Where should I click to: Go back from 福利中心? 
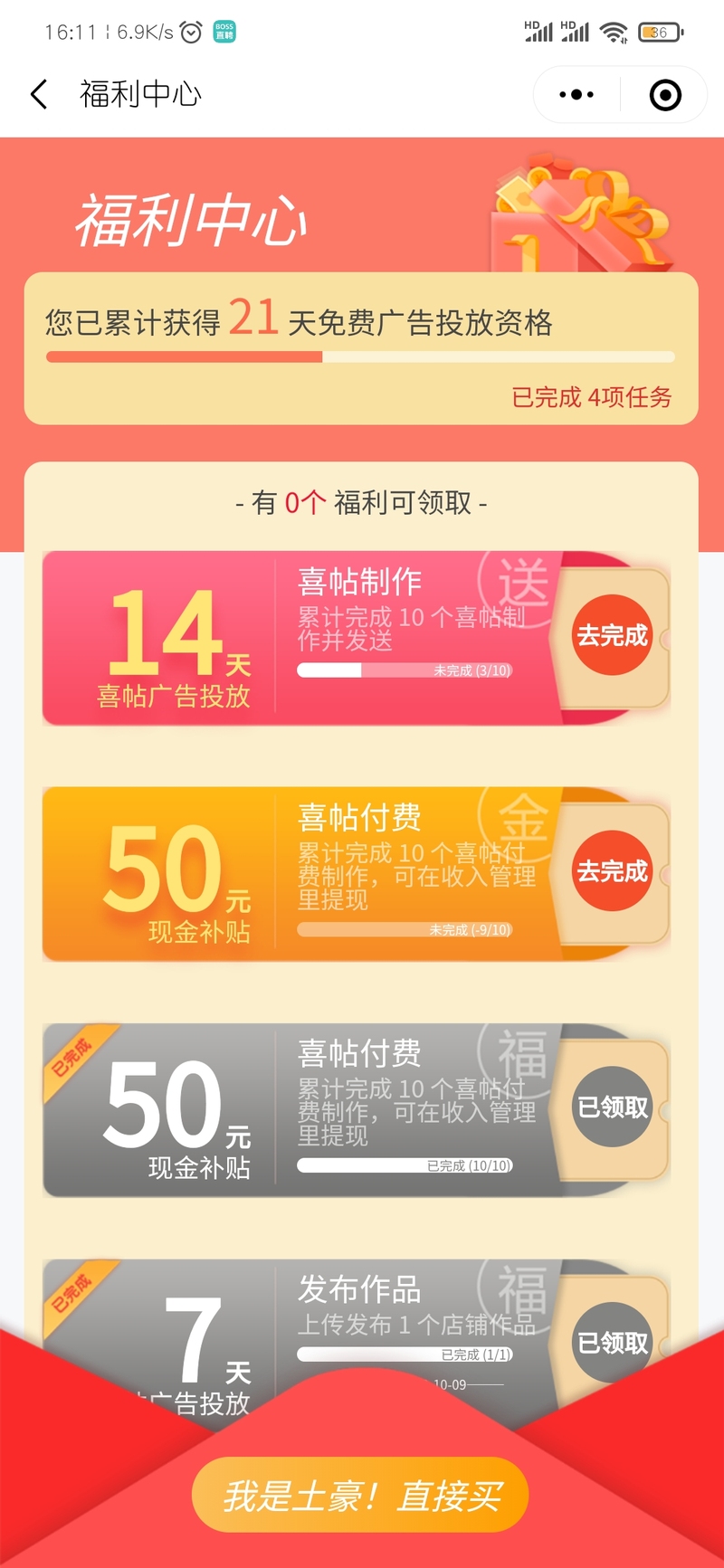point(39,94)
